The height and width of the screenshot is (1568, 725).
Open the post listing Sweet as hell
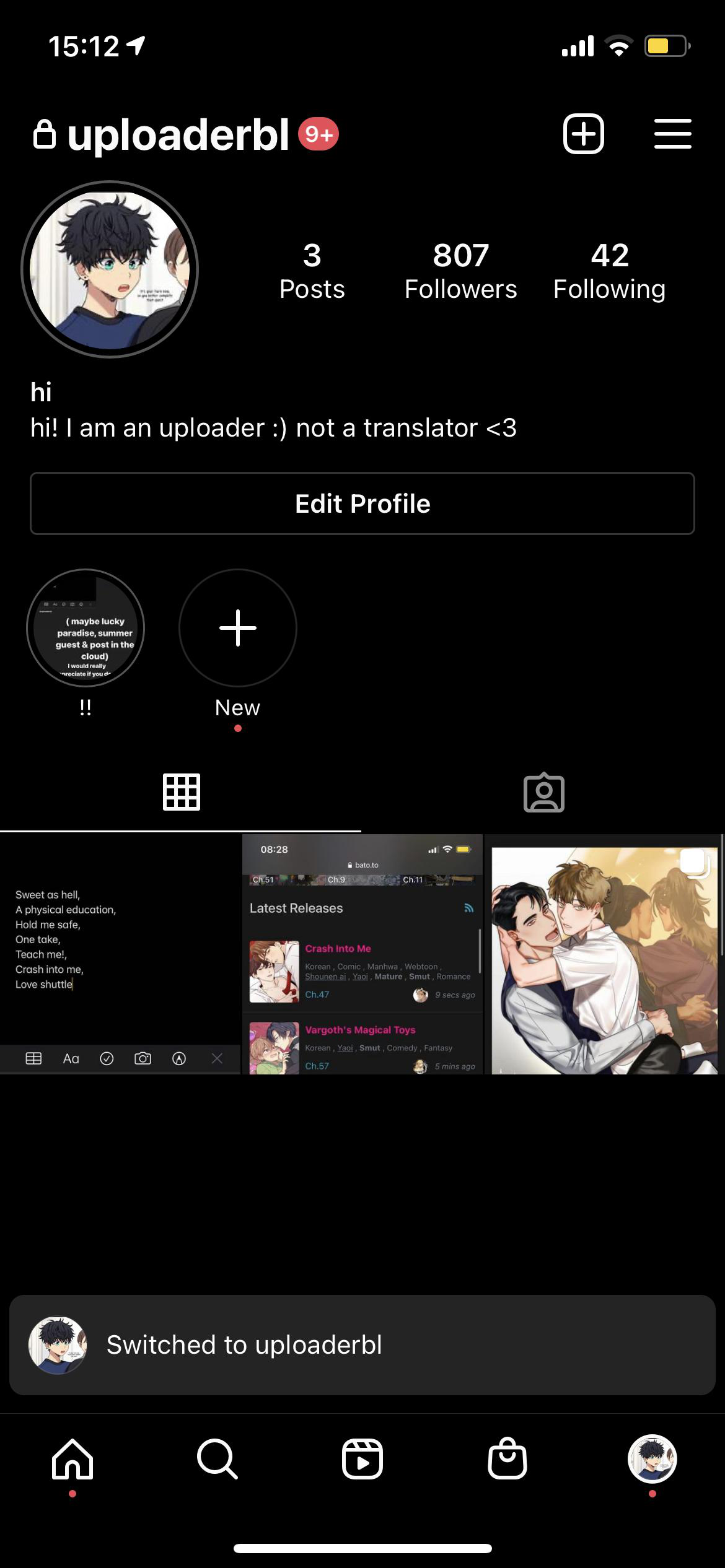click(120, 954)
